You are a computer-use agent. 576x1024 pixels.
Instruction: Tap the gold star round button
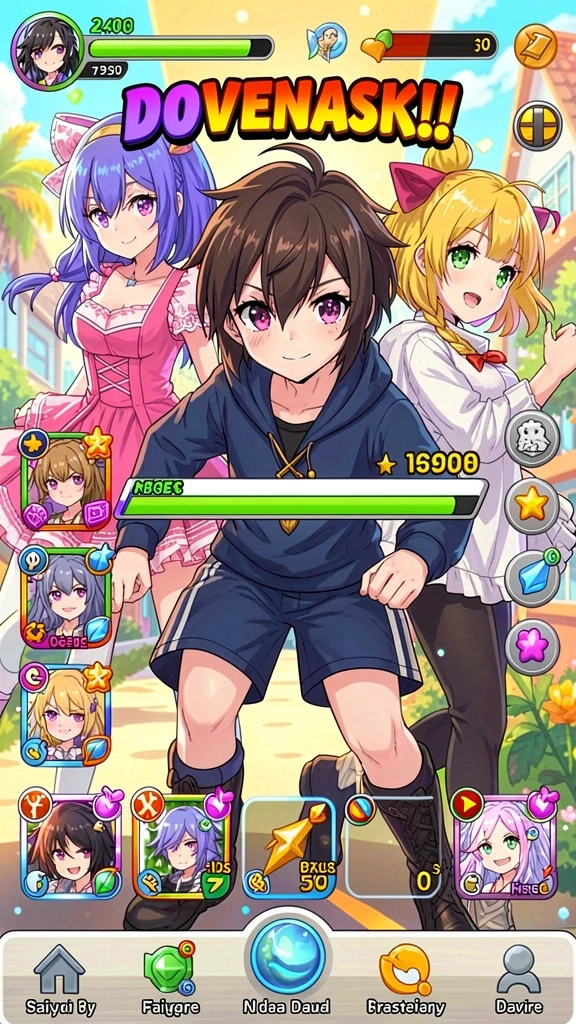click(532, 505)
